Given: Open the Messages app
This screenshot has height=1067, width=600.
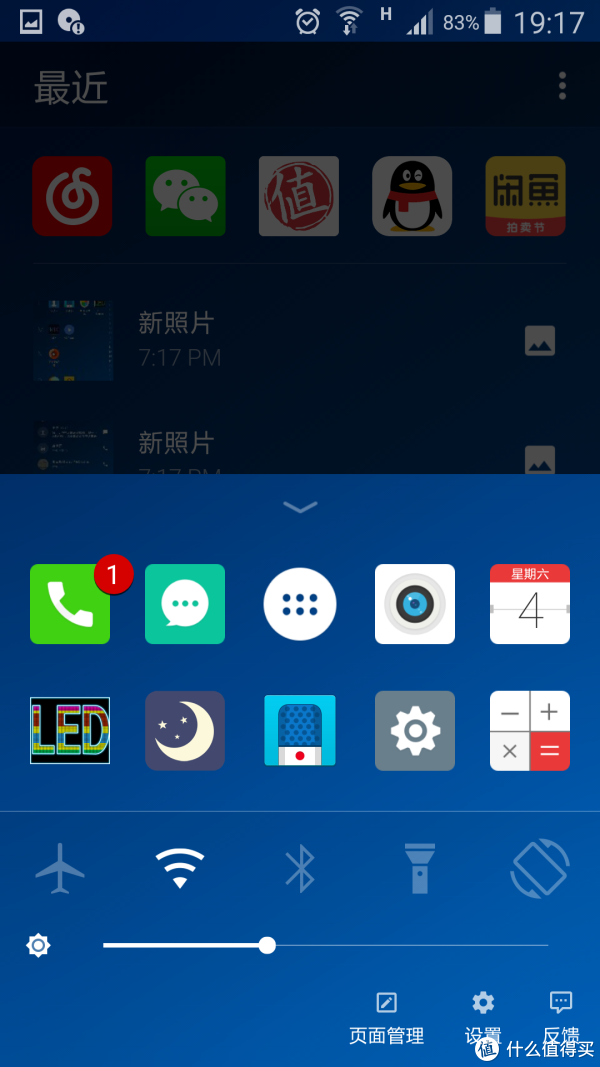Looking at the screenshot, I should tap(185, 604).
